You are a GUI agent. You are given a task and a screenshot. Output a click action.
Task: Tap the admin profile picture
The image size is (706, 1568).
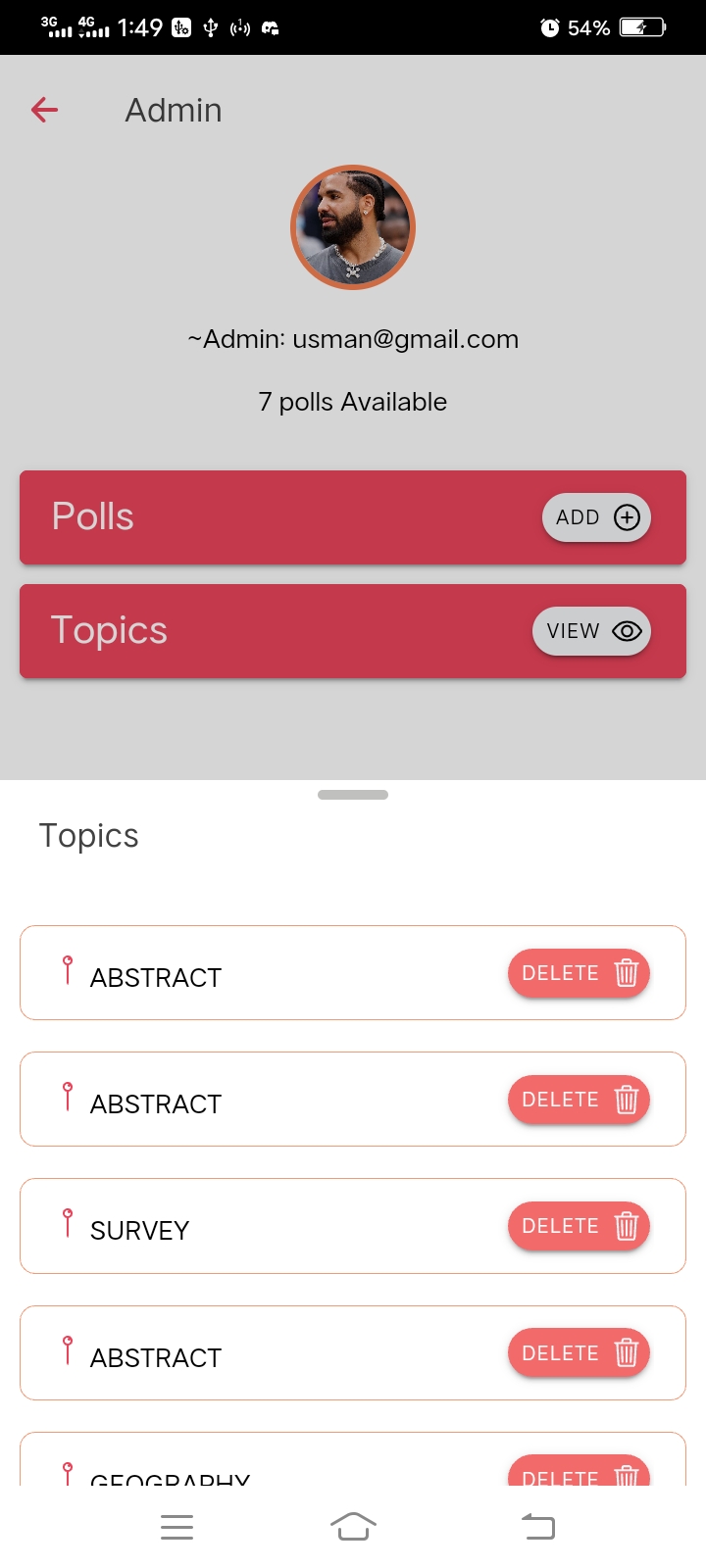click(353, 226)
